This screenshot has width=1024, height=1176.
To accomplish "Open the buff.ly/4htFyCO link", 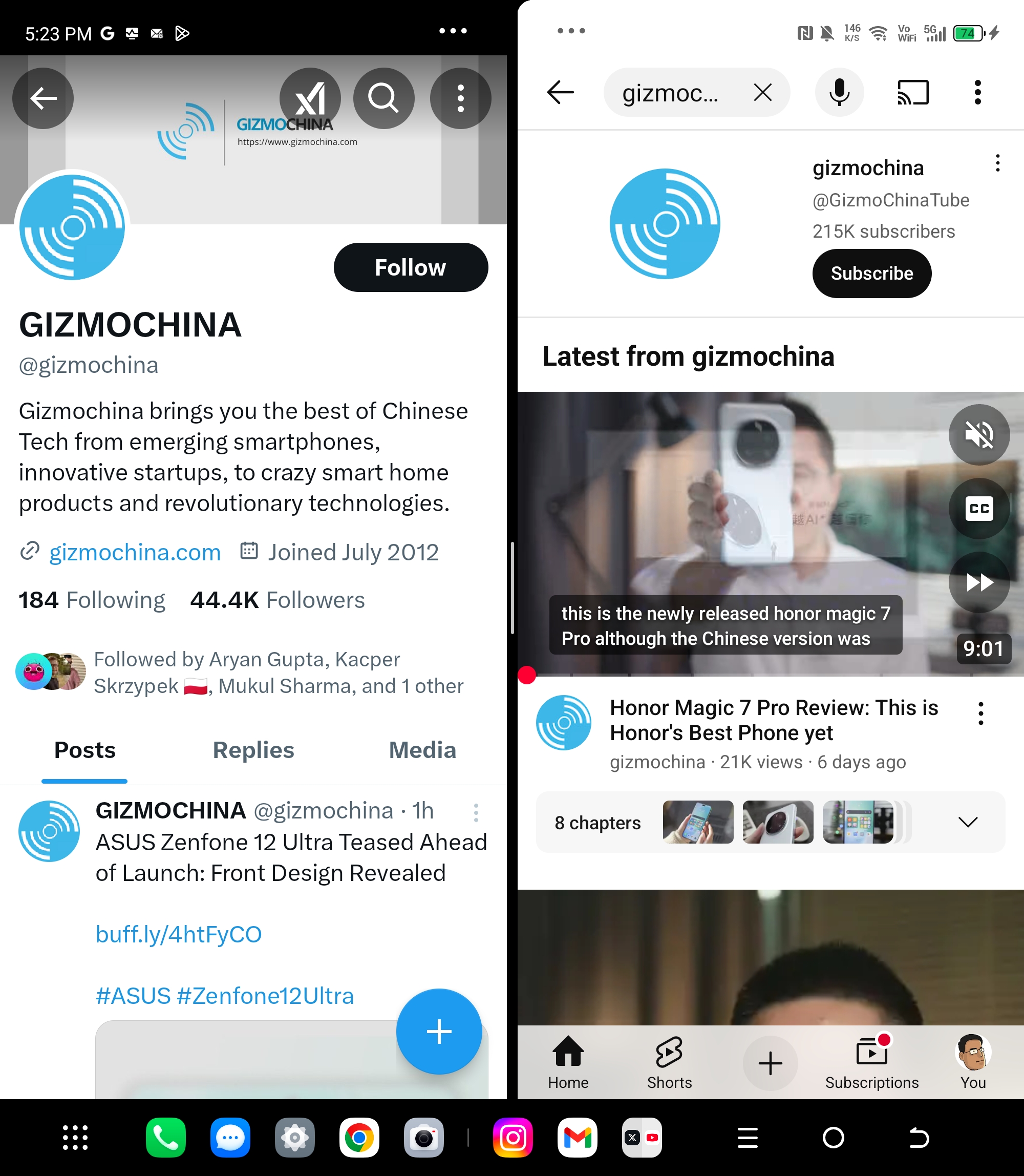I will click(x=178, y=934).
